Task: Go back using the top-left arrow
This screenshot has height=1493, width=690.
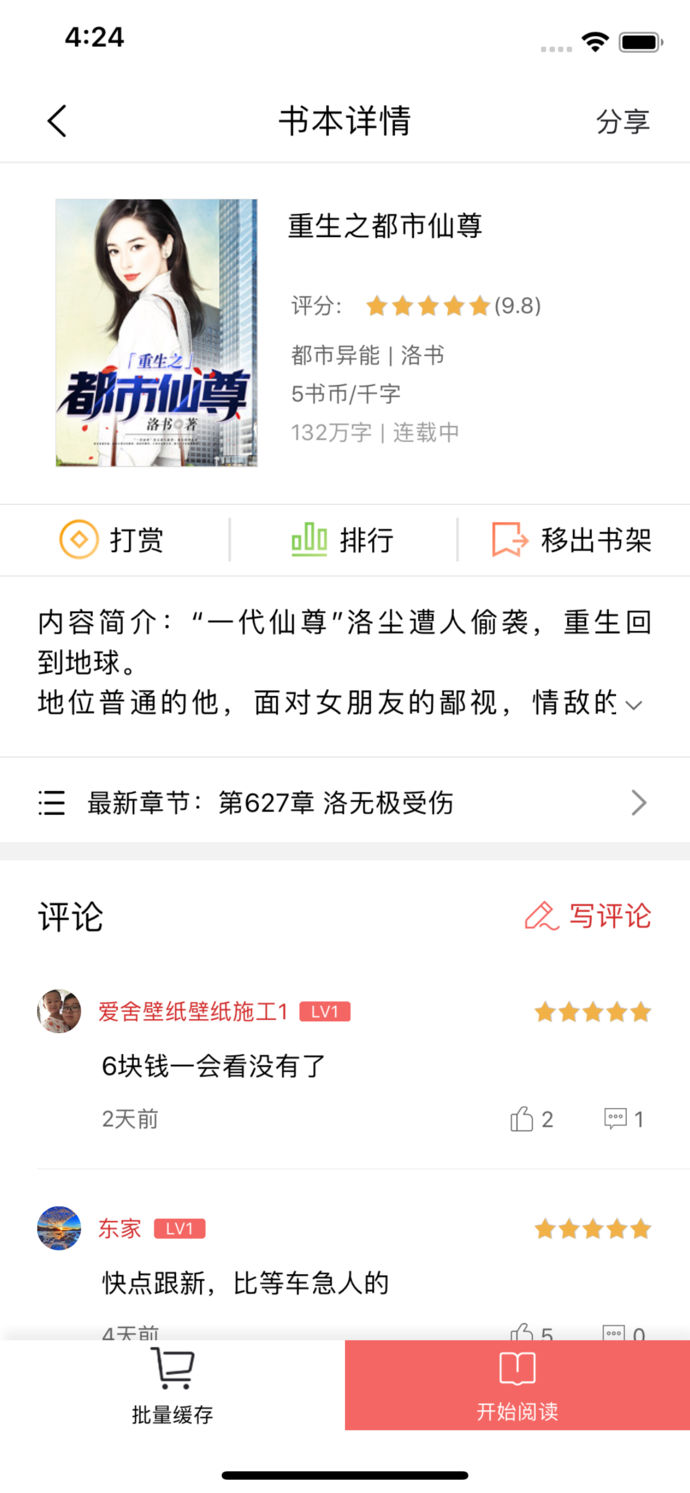Action: coord(57,121)
